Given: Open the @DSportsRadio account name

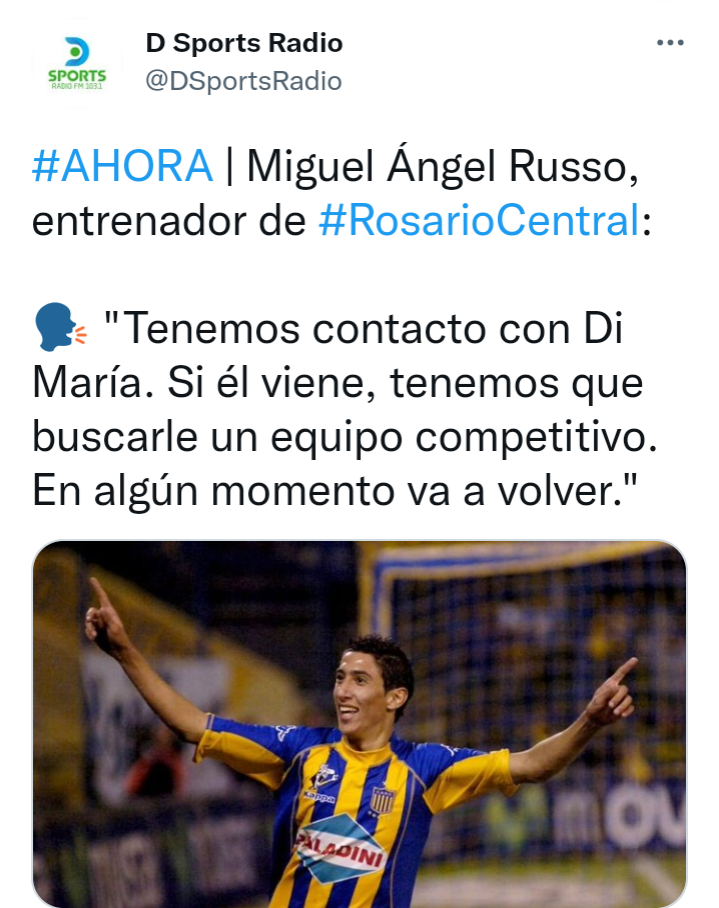Looking at the screenshot, I should click(243, 81).
